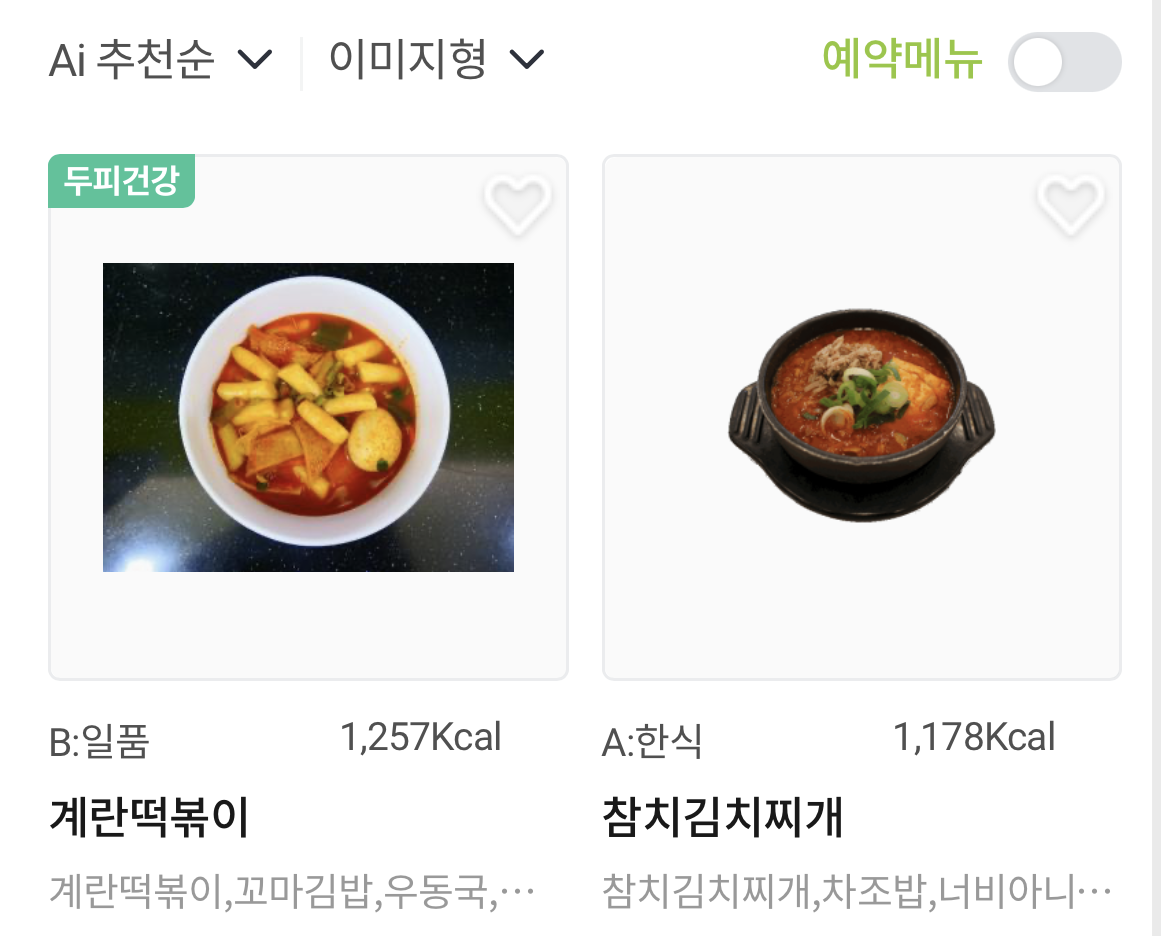Expand the 이미지형 view type dropdown
This screenshot has height=936, width=1170.
436,61
